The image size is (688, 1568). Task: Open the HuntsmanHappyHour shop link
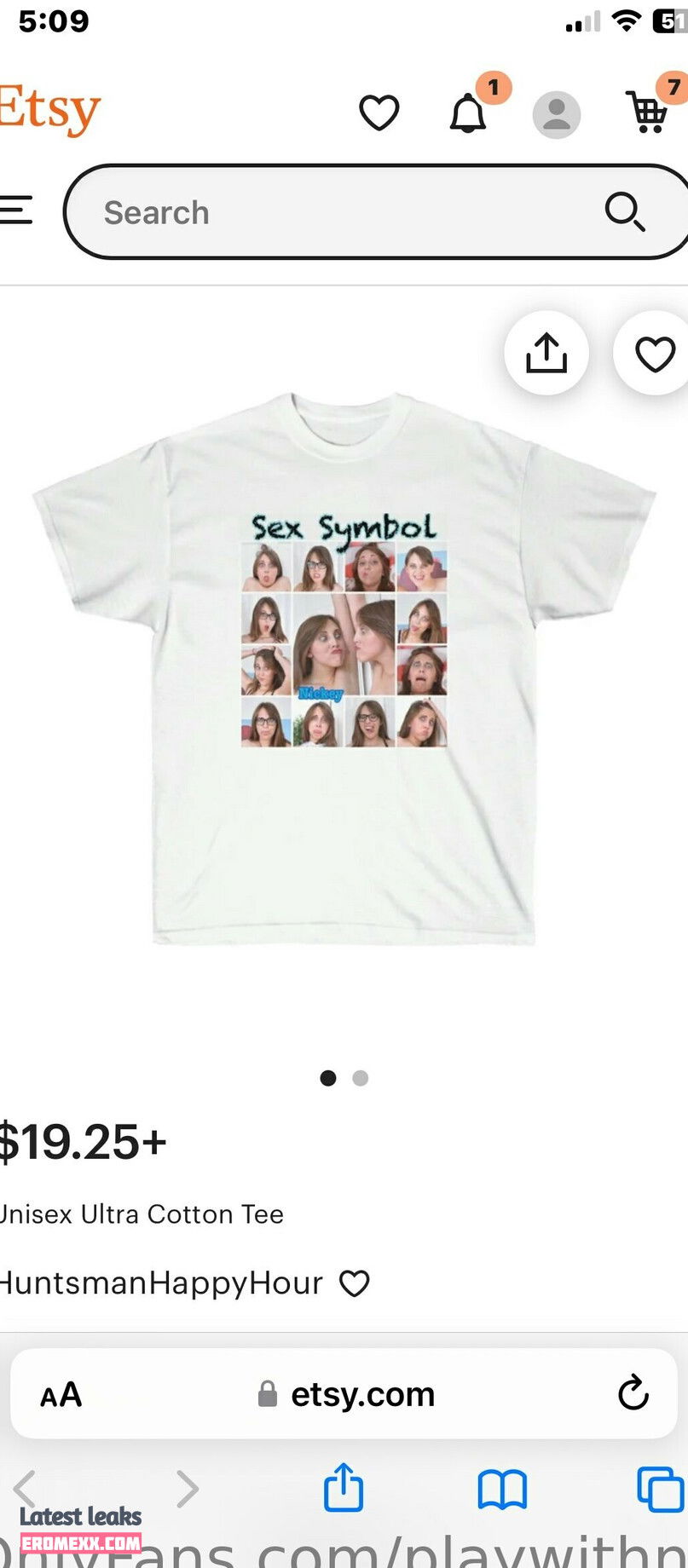(162, 1283)
